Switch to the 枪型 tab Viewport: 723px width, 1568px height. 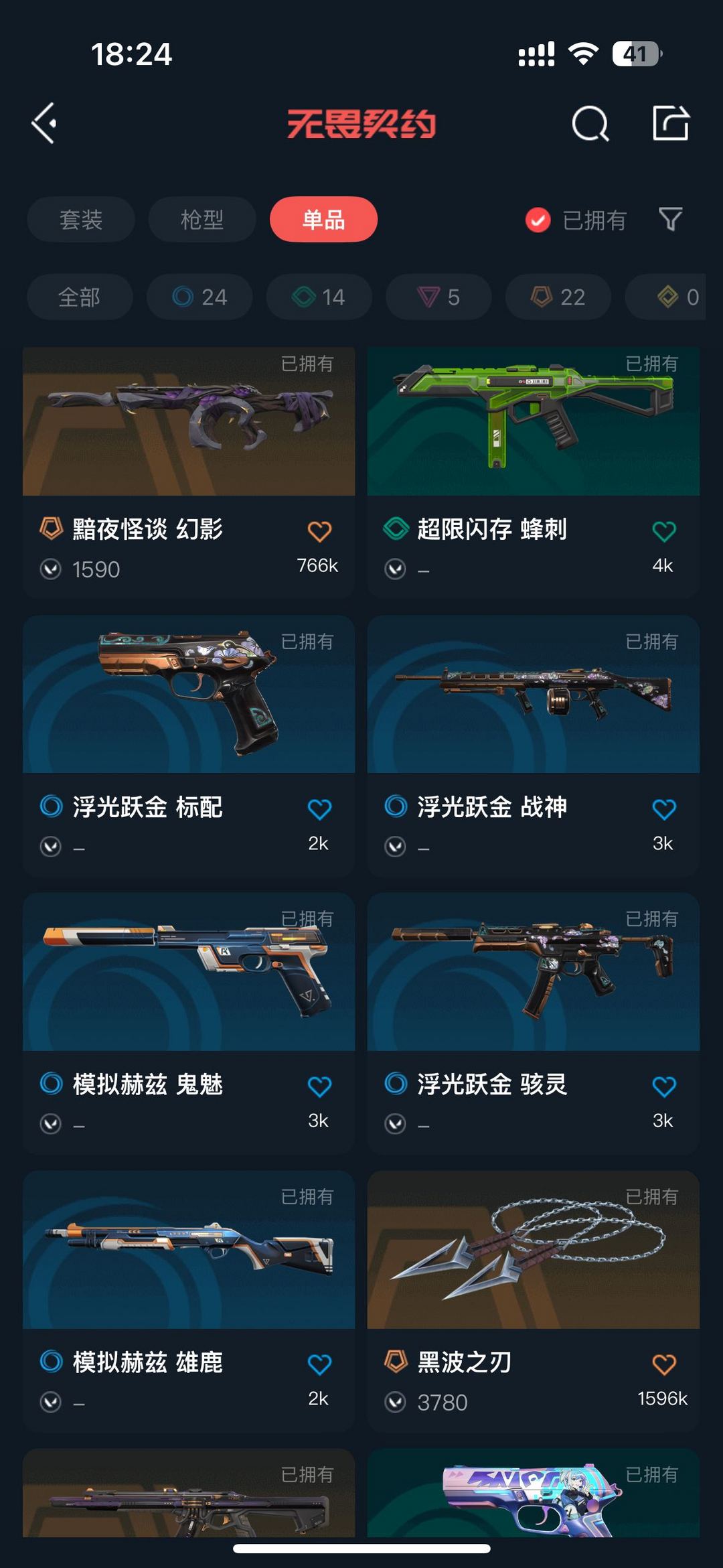click(202, 220)
